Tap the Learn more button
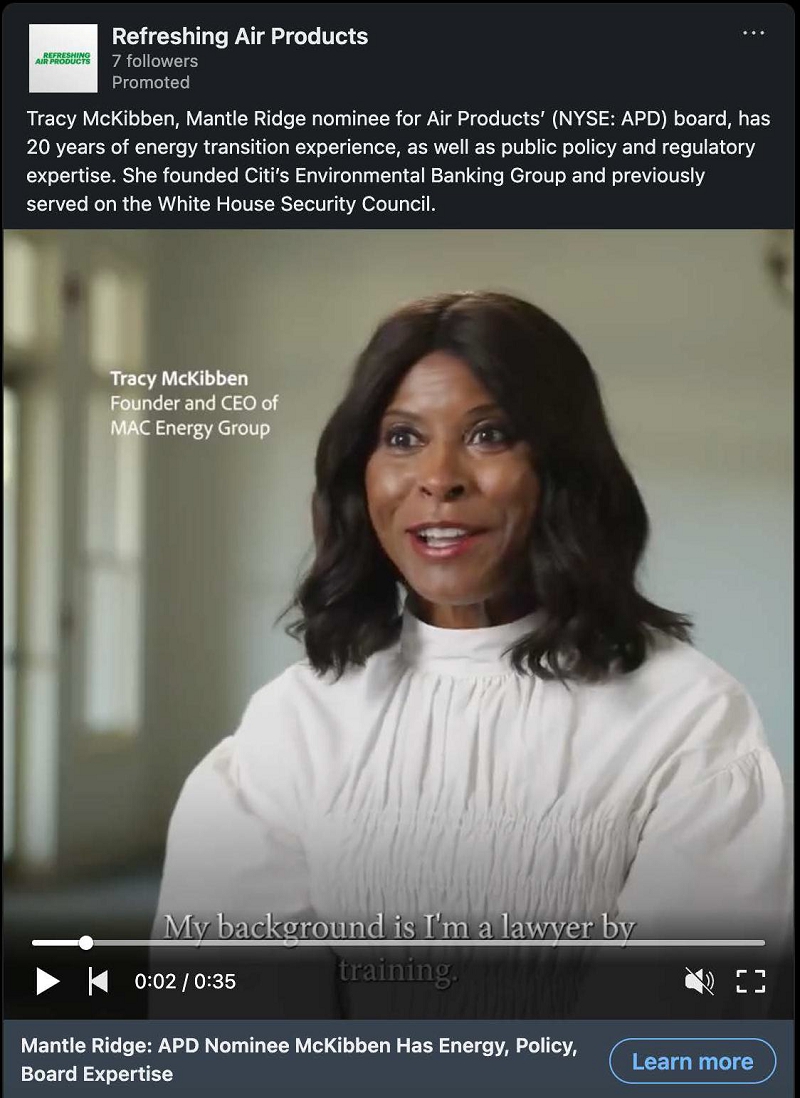Screen dimensions: 800x1098 coord(692,1061)
